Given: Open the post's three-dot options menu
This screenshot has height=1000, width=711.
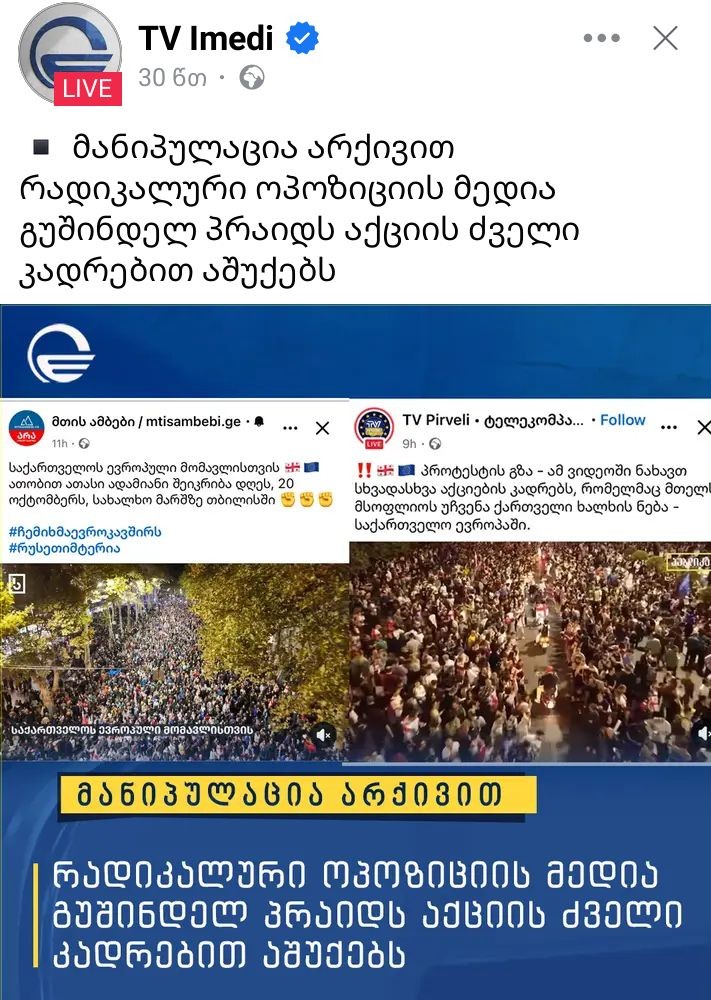Looking at the screenshot, I should click(x=601, y=38).
